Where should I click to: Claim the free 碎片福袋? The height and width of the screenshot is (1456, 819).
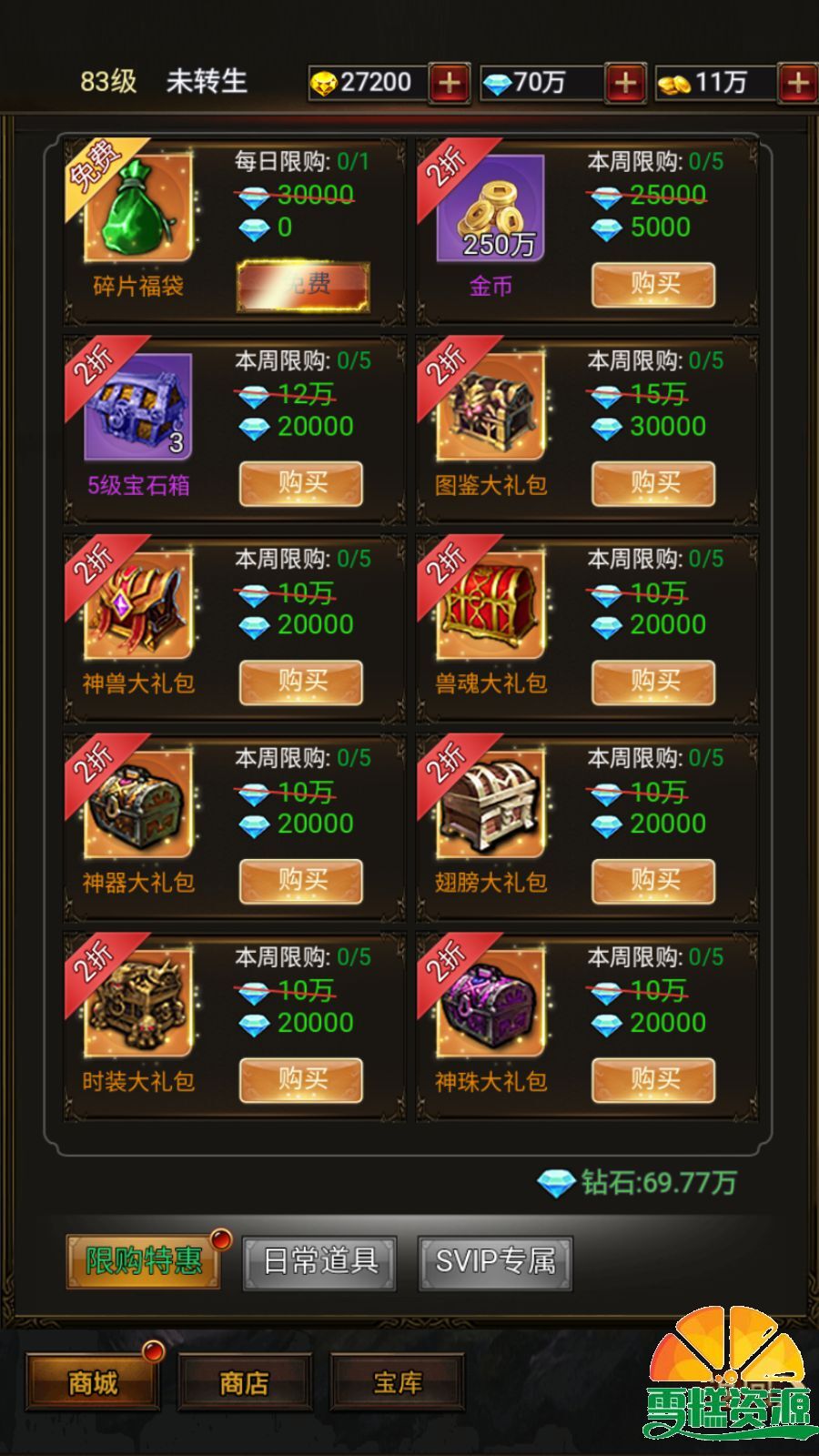coord(303,286)
